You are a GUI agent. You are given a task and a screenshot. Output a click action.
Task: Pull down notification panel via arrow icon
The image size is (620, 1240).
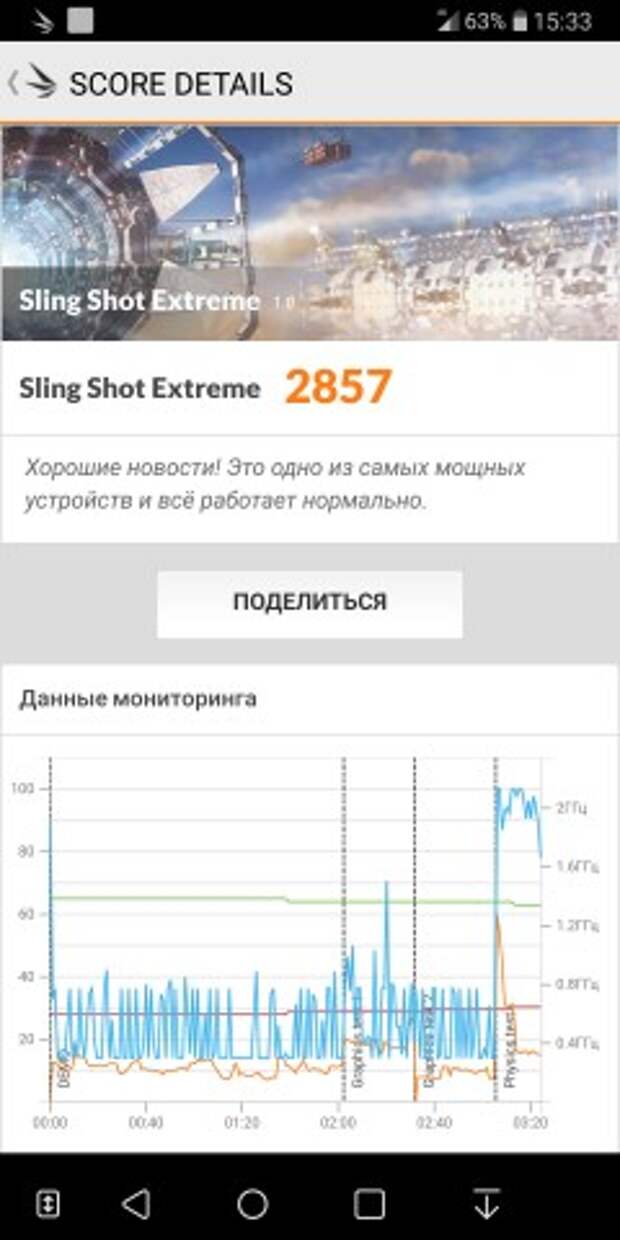(x=486, y=1204)
